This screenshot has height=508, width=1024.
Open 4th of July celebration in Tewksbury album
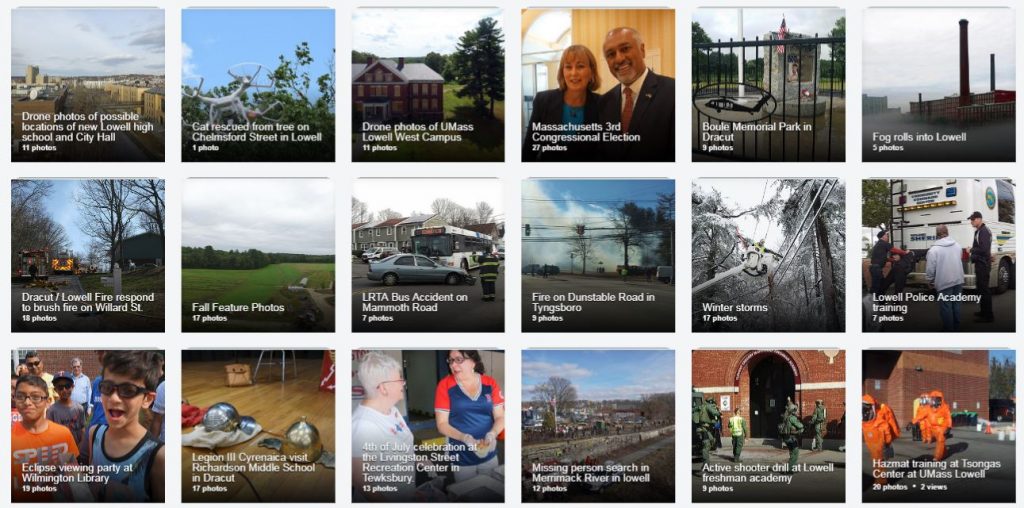pyautogui.click(x=428, y=425)
